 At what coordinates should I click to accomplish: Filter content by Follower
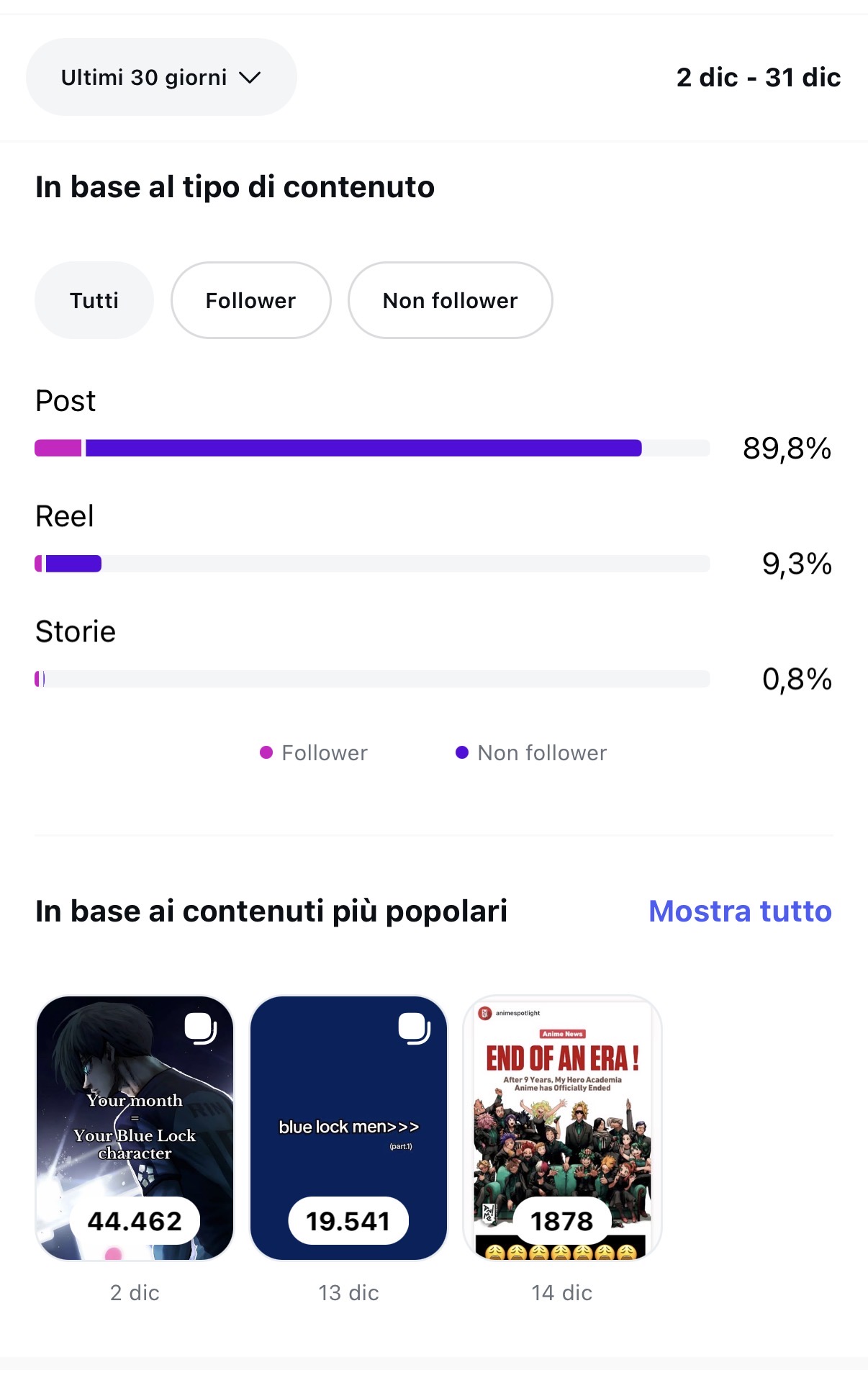pyautogui.click(x=250, y=300)
